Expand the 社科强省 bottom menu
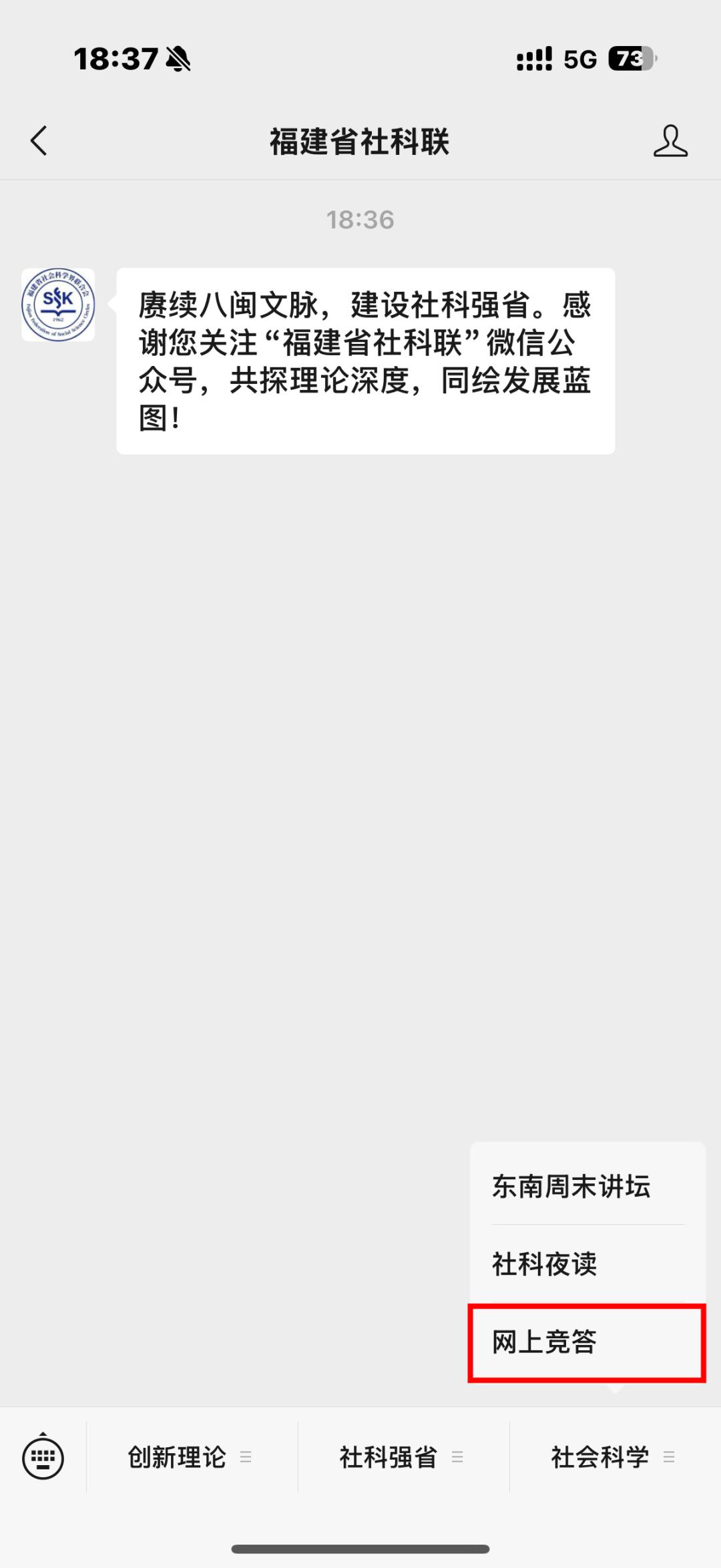The height and width of the screenshot is (1568, 721). [401, 1456]
